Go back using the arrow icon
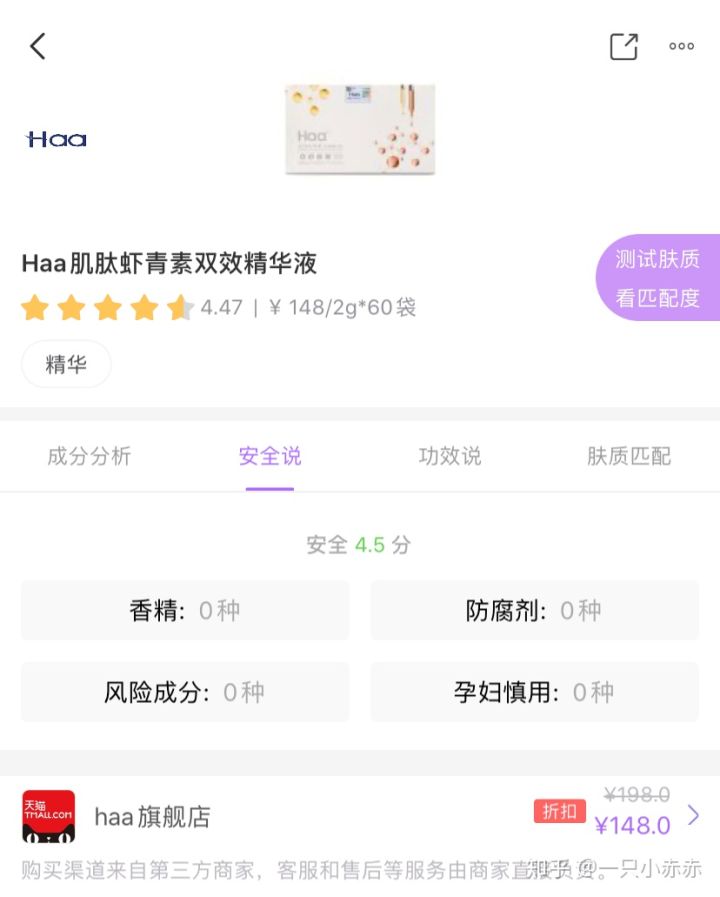 (x=38, y=46)
